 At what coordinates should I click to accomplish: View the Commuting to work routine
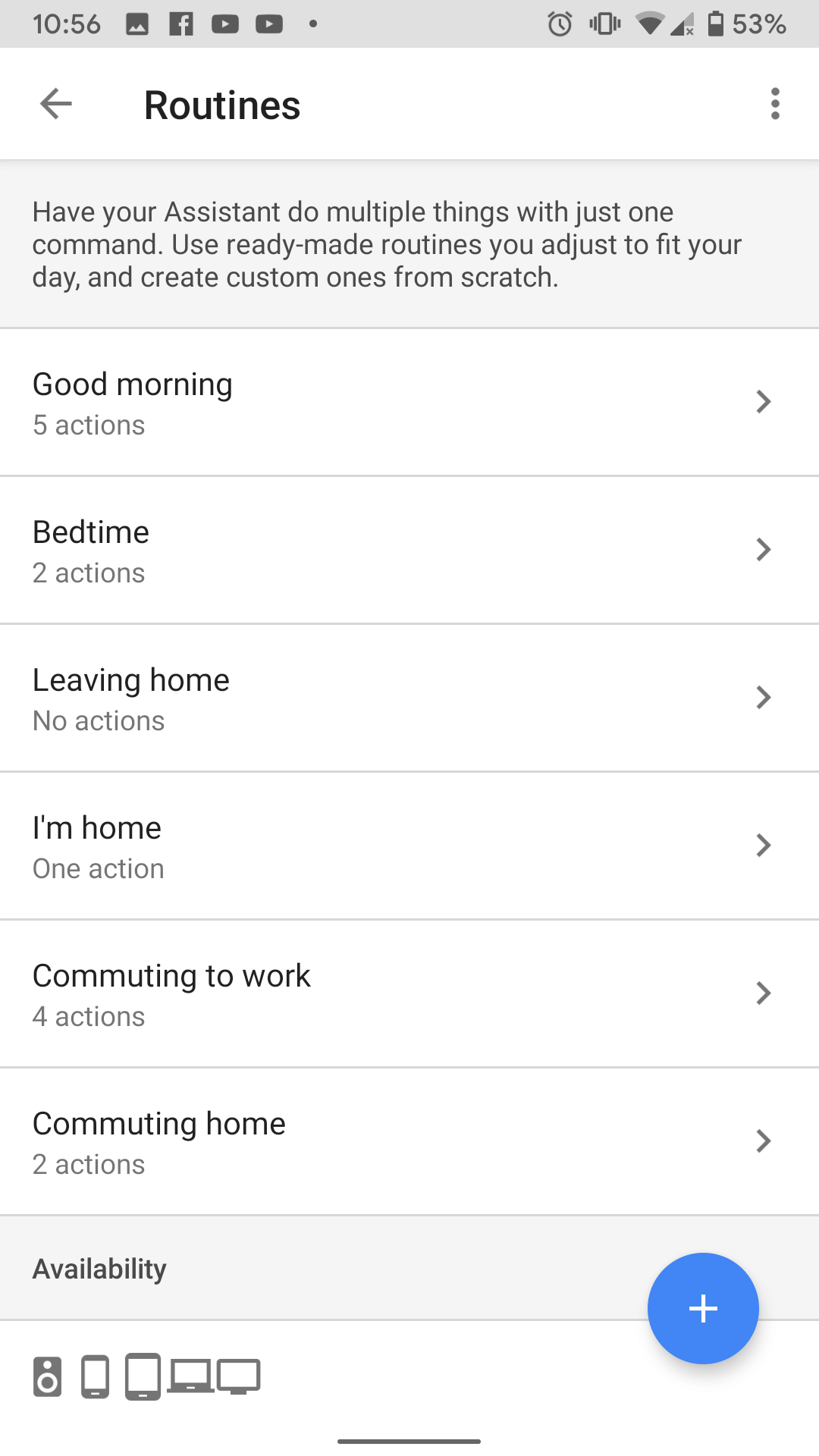click(x=409, y=994)
